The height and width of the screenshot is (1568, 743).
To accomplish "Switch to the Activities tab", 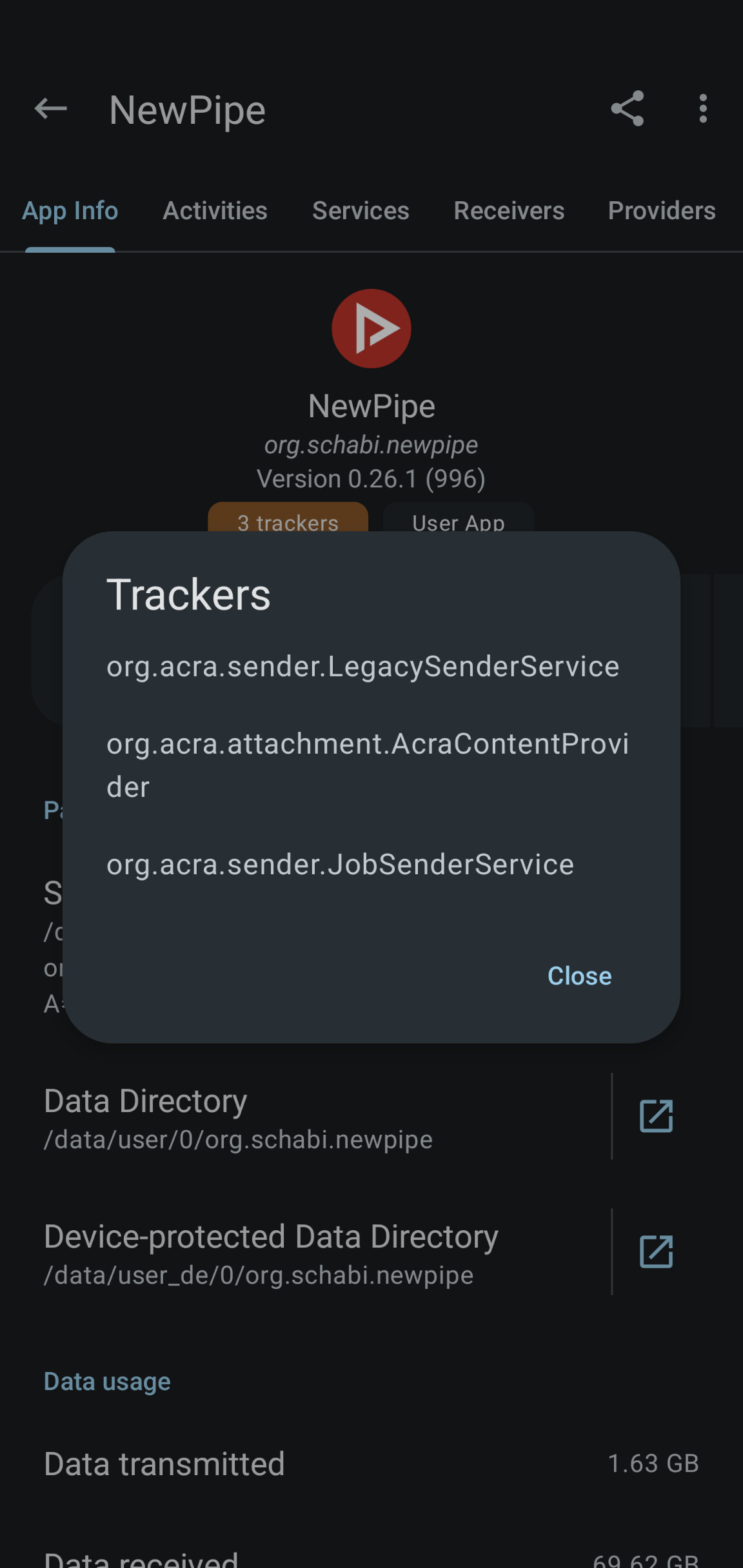I will pyautogui.click(x=215, y=211).
